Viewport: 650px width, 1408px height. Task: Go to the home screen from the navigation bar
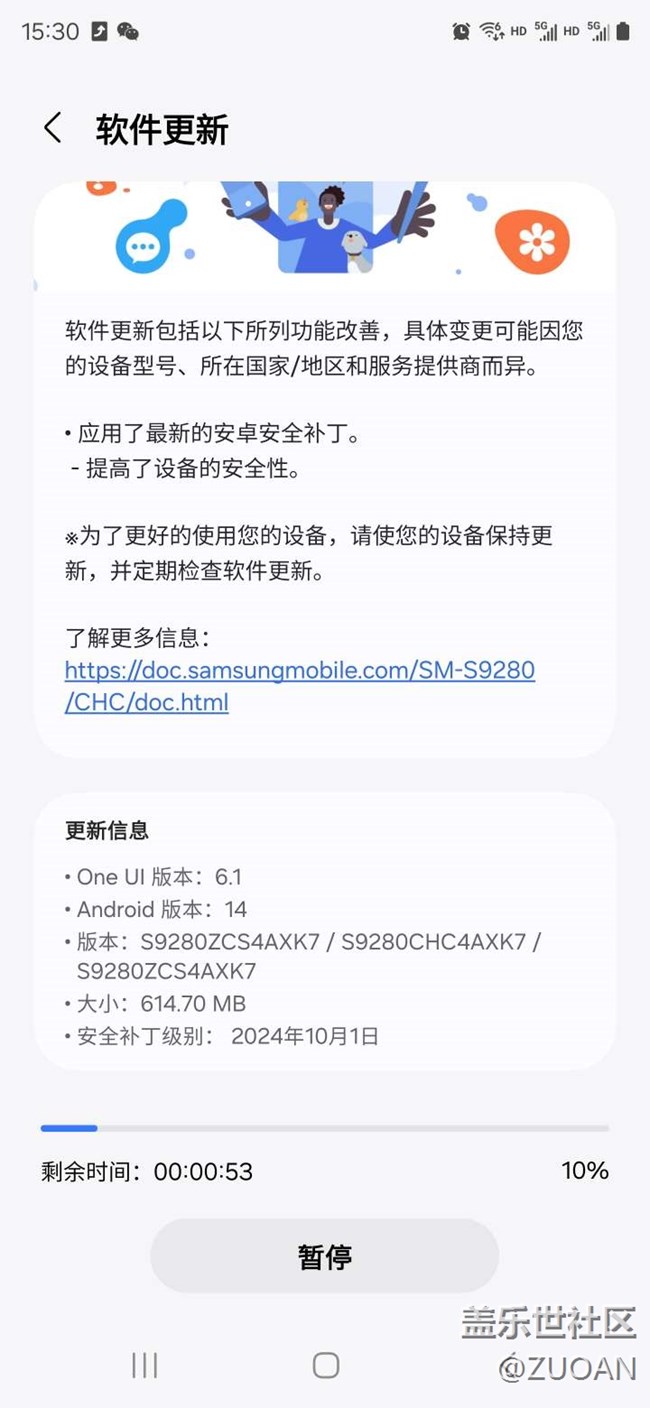(x=325, y=1365)
